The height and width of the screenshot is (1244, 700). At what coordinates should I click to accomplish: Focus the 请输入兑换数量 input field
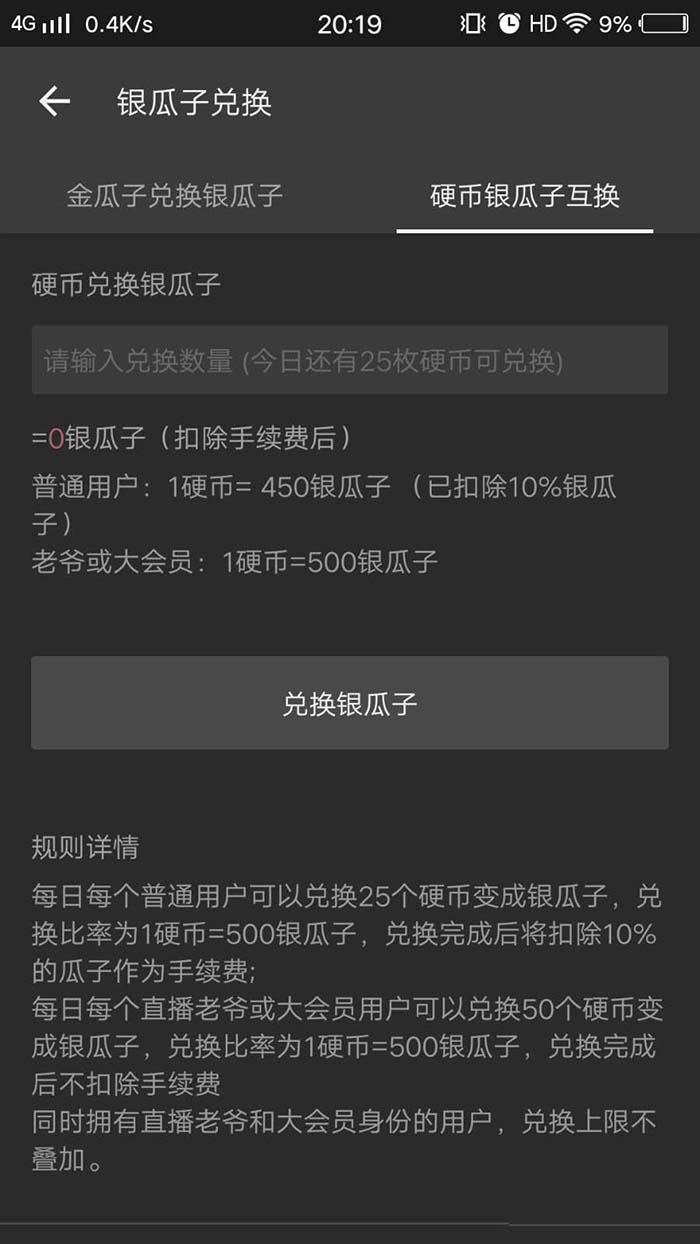point(349,360)
